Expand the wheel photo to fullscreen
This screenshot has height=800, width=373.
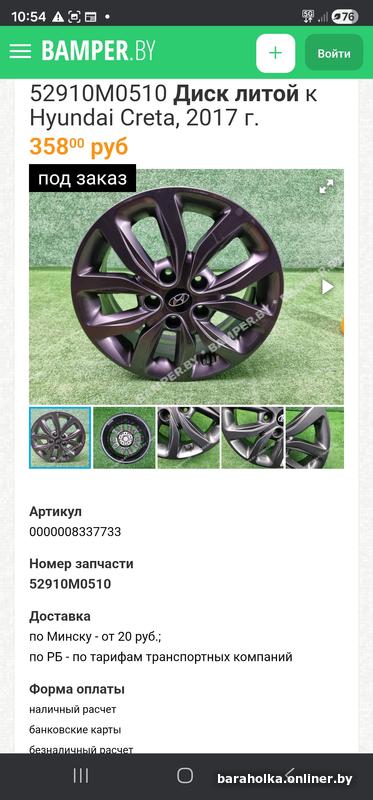click(x=326, y=186)
